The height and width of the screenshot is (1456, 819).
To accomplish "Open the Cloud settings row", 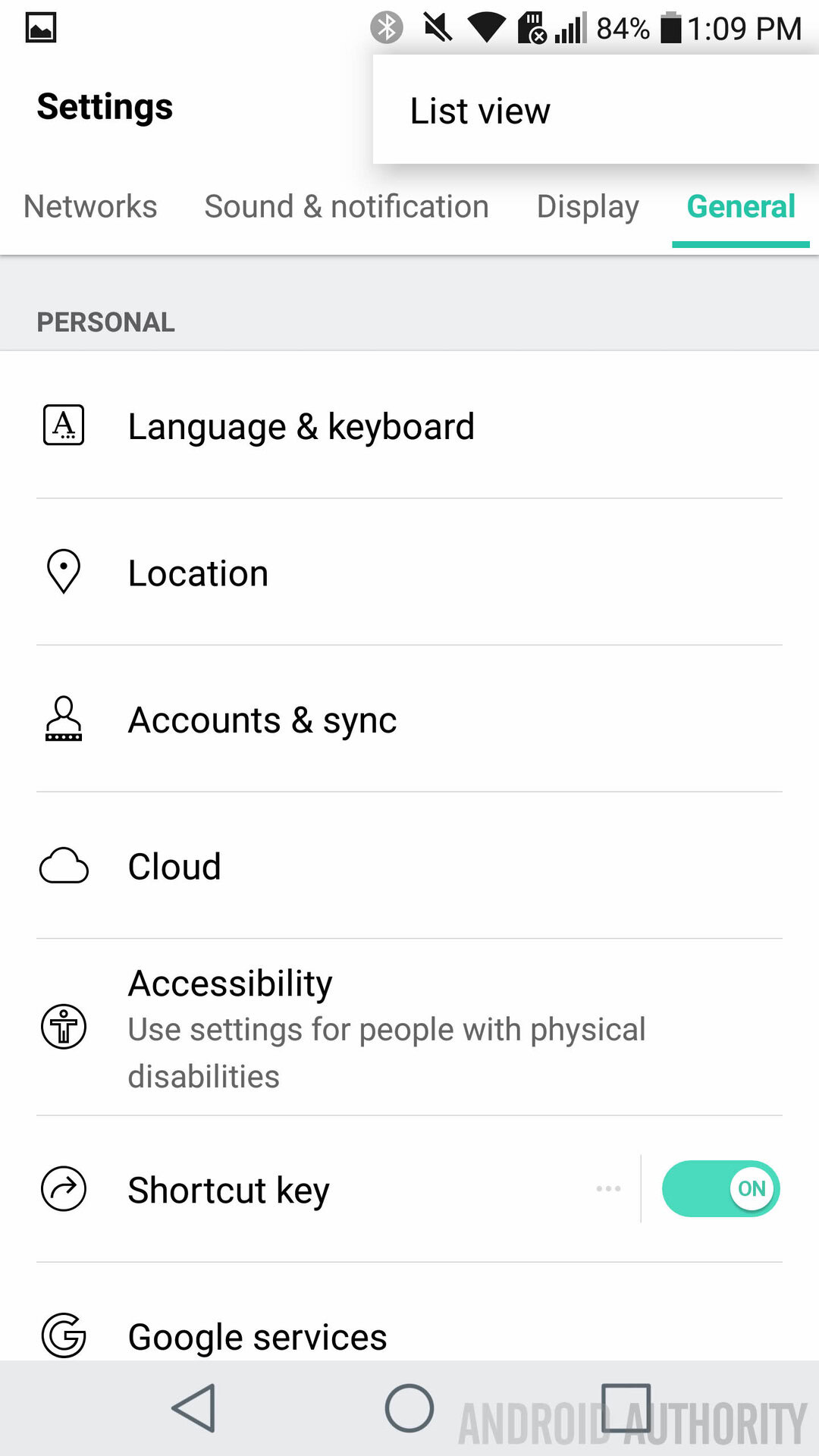I will (x=409, y=866).
